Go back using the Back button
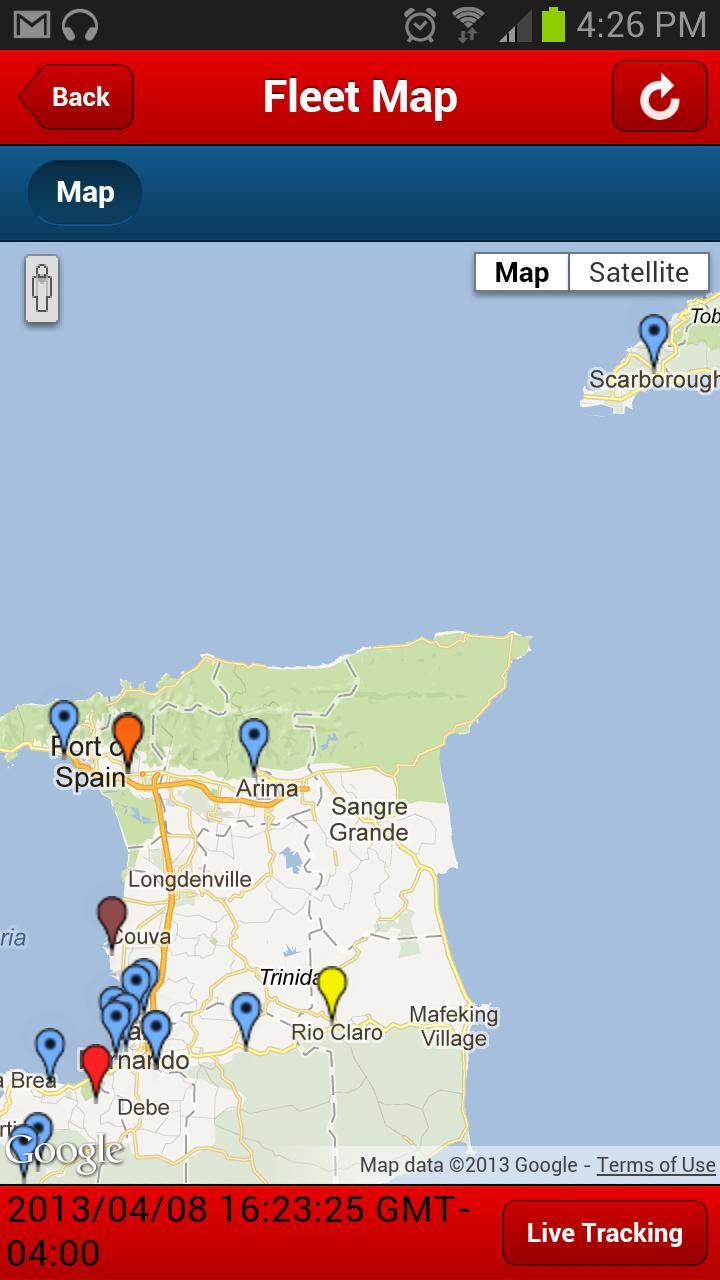The height and width of the screenshot is (1280, 720). (77, 97)
